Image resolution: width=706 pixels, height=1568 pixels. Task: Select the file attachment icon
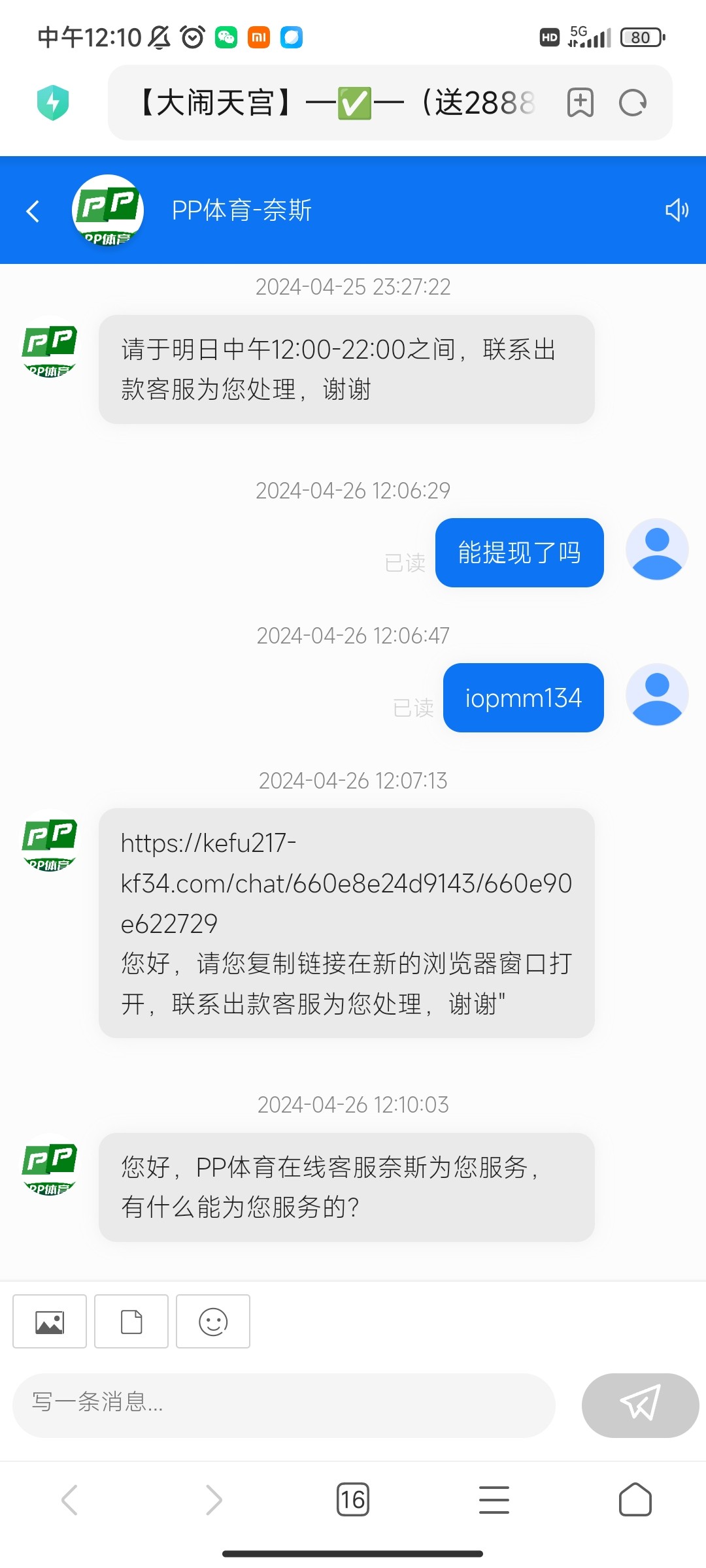coord(131,1321)
